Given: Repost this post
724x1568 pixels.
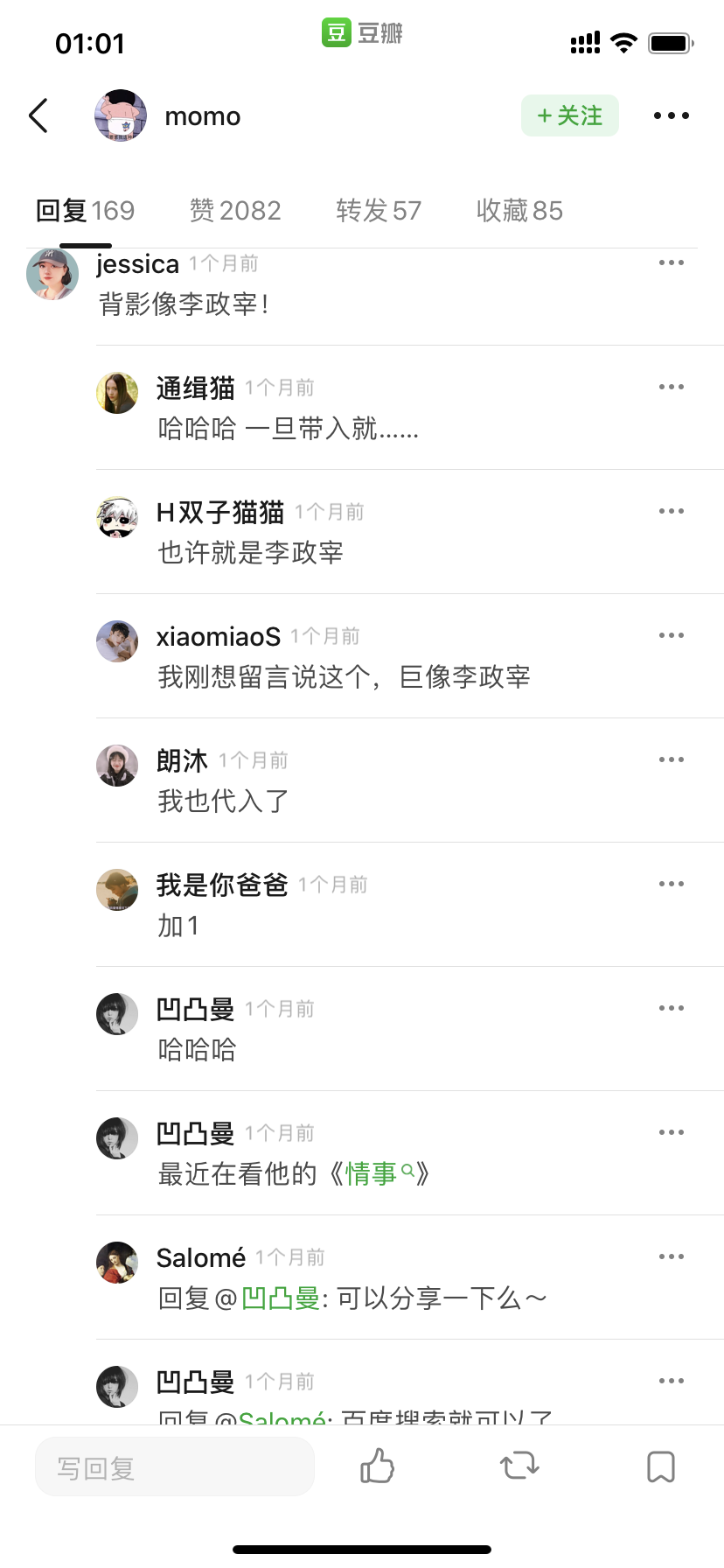Looking at the screenshot, I should click(519, 1466).
